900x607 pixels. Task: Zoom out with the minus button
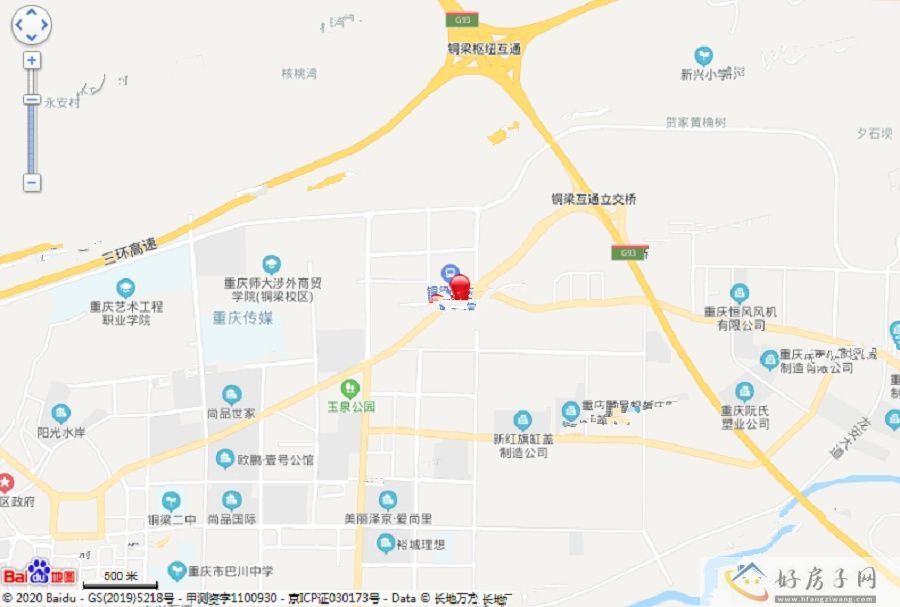[32, 183]
